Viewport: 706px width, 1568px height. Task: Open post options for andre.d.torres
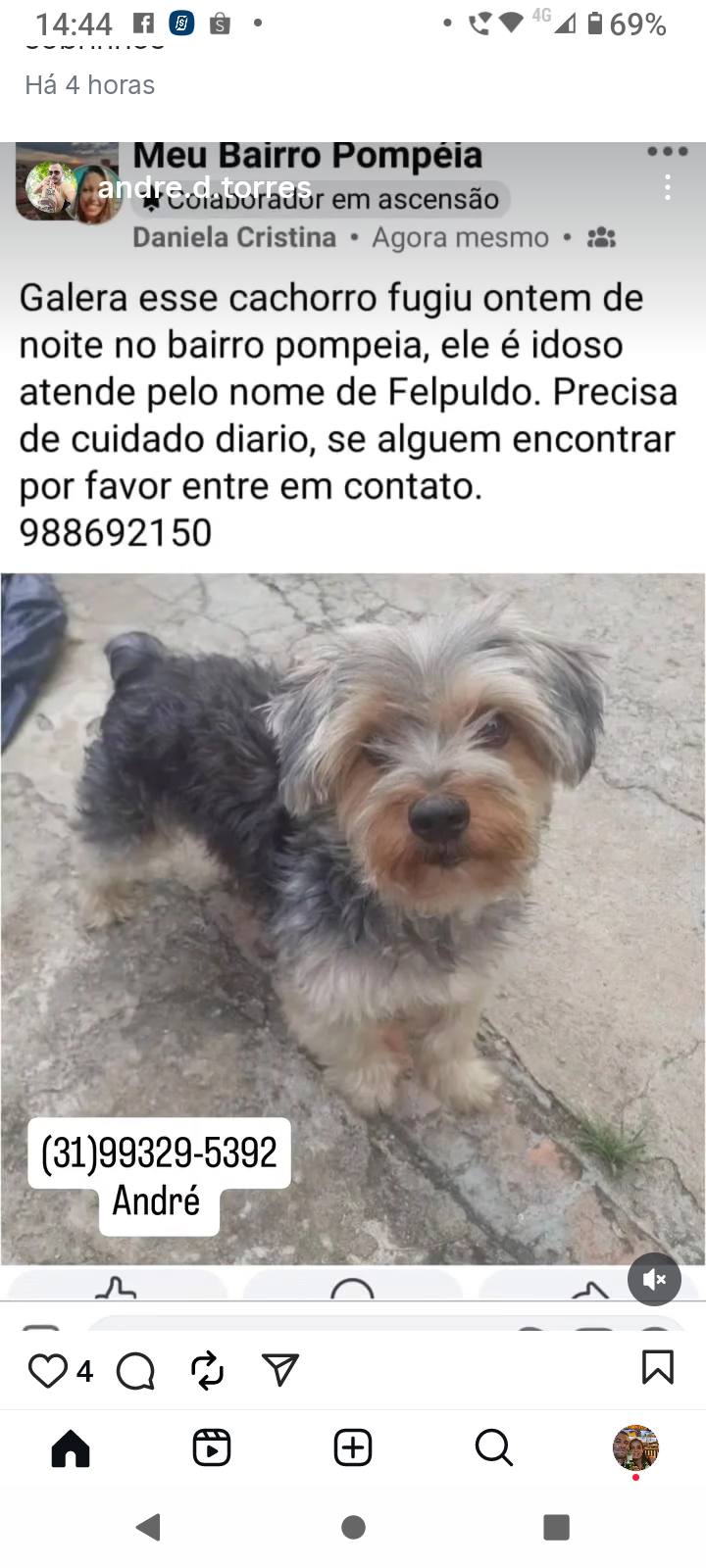coord(668,187)
